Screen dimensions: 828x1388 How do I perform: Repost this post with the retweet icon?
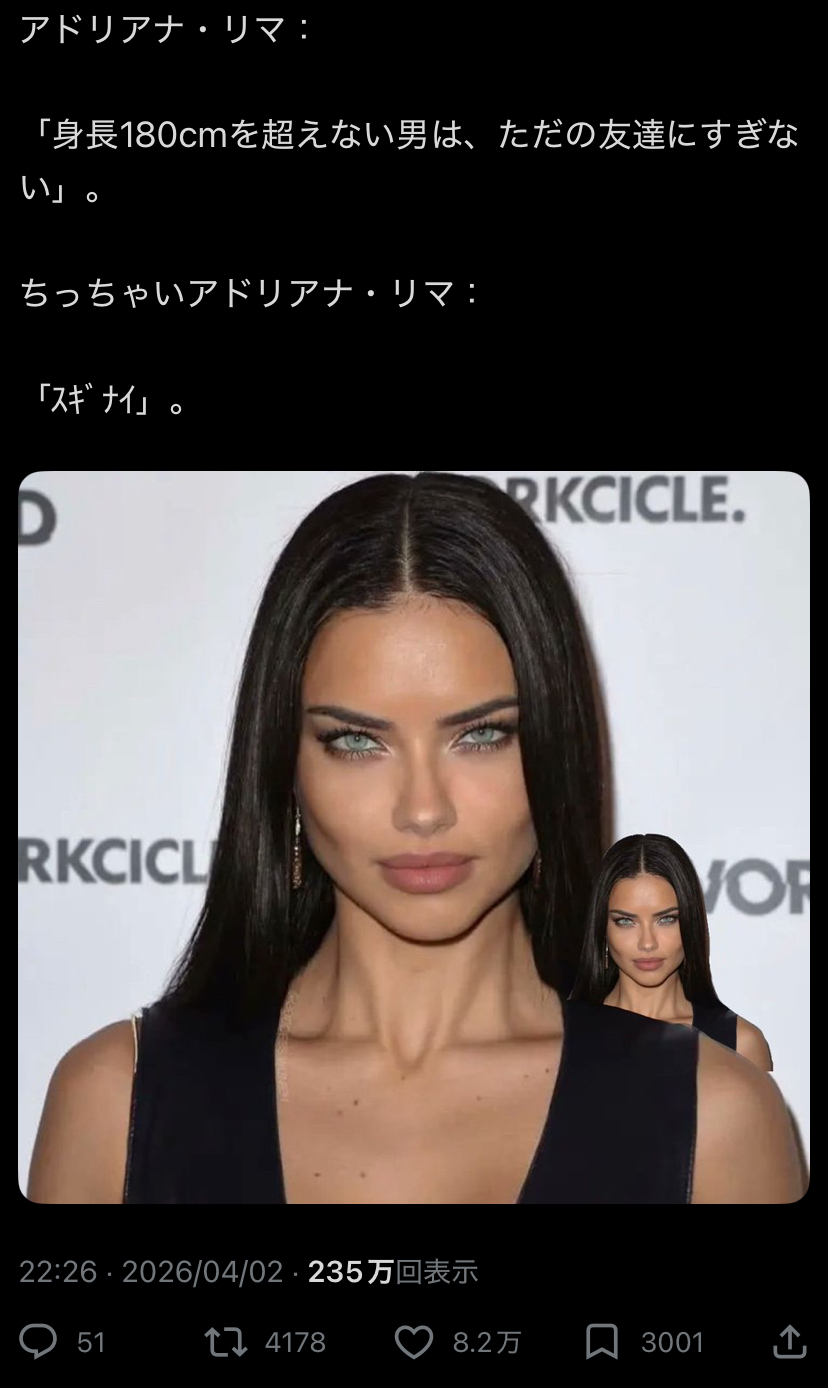pos(227,1341)
